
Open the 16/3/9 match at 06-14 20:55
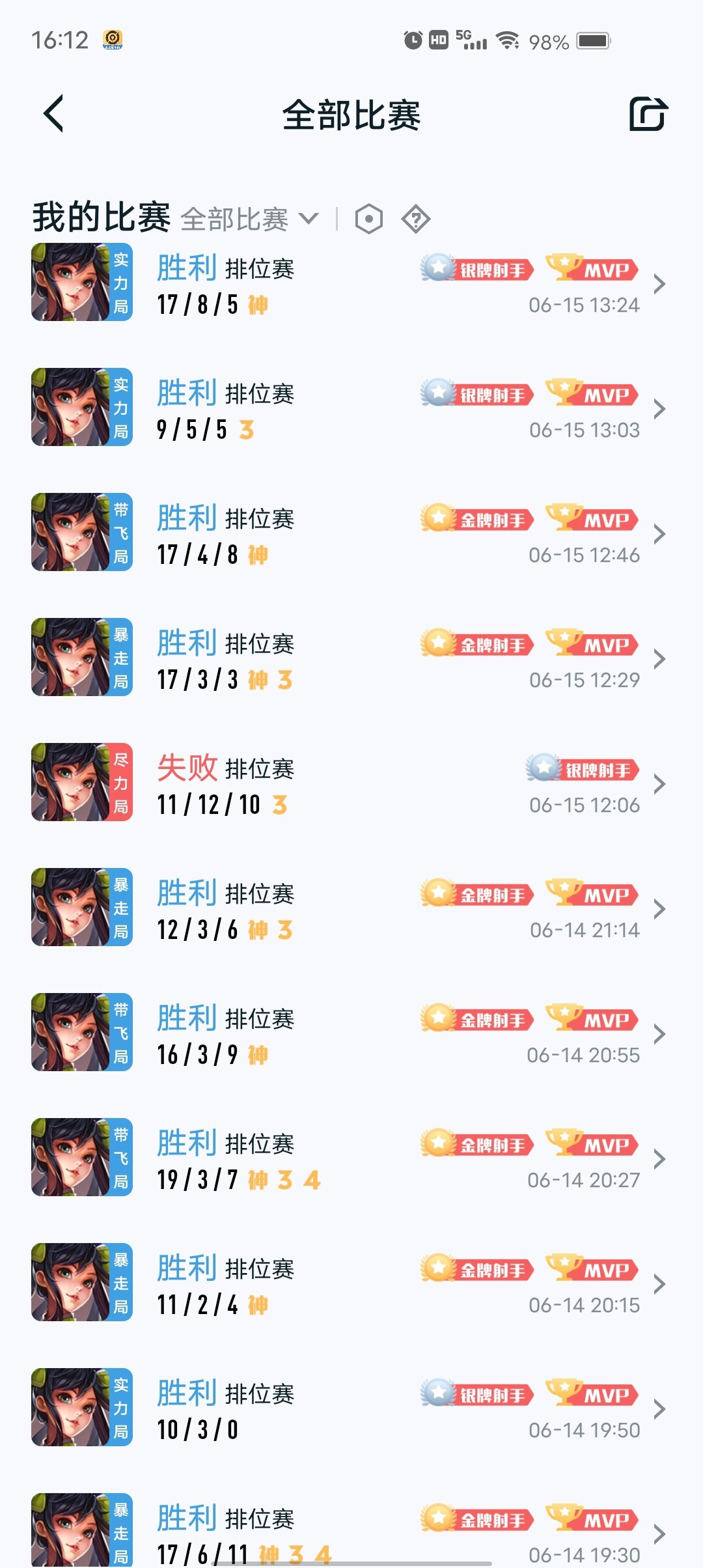click(x=351, y=1034)
